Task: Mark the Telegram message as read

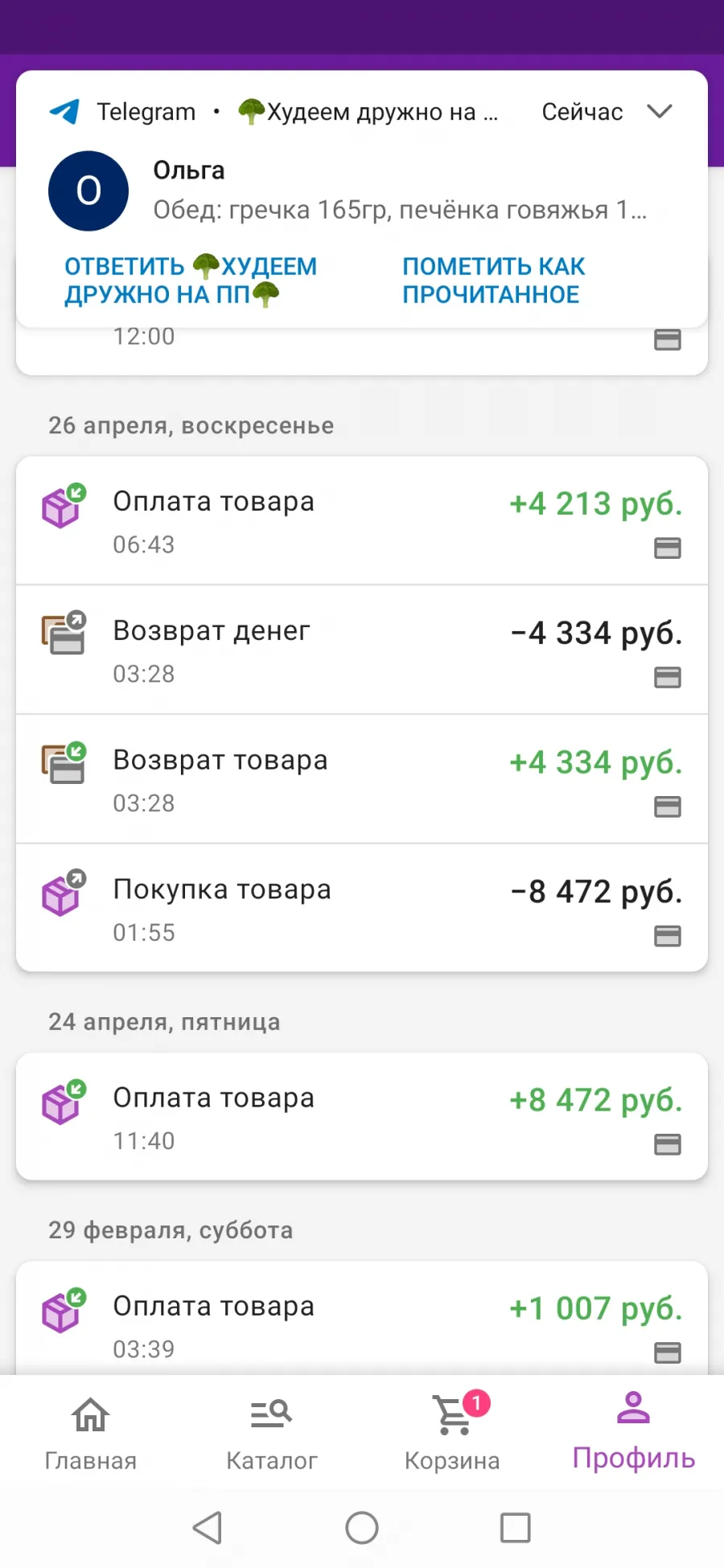Action: tap(493, 280)
